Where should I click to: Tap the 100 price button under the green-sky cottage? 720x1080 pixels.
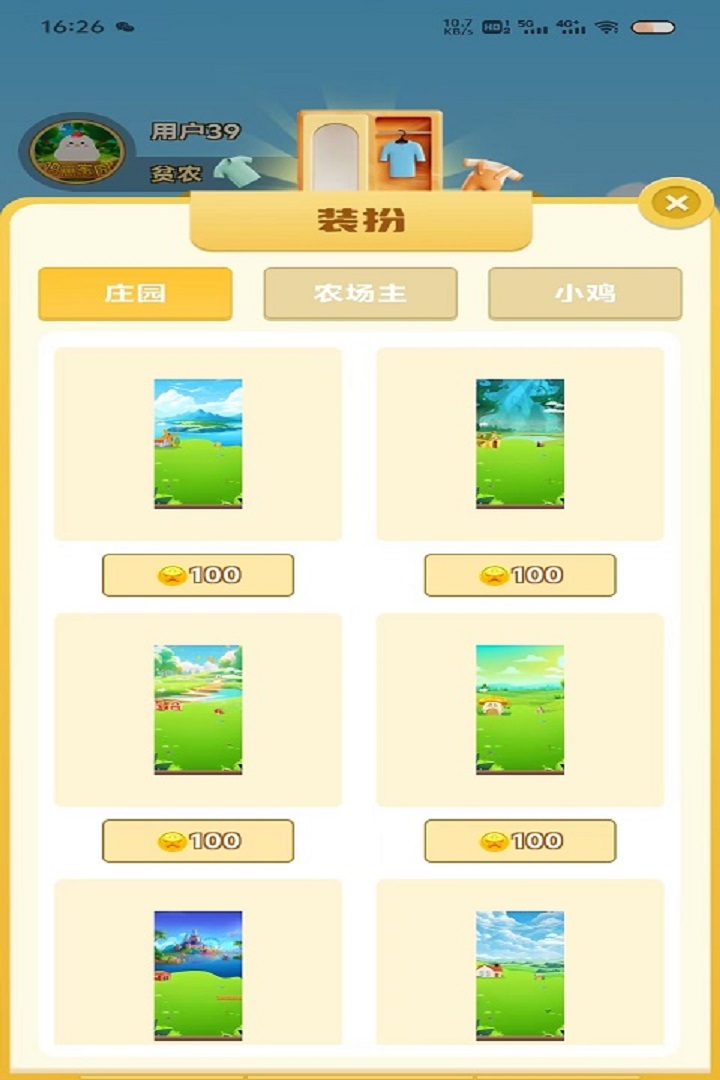[520, 841]
